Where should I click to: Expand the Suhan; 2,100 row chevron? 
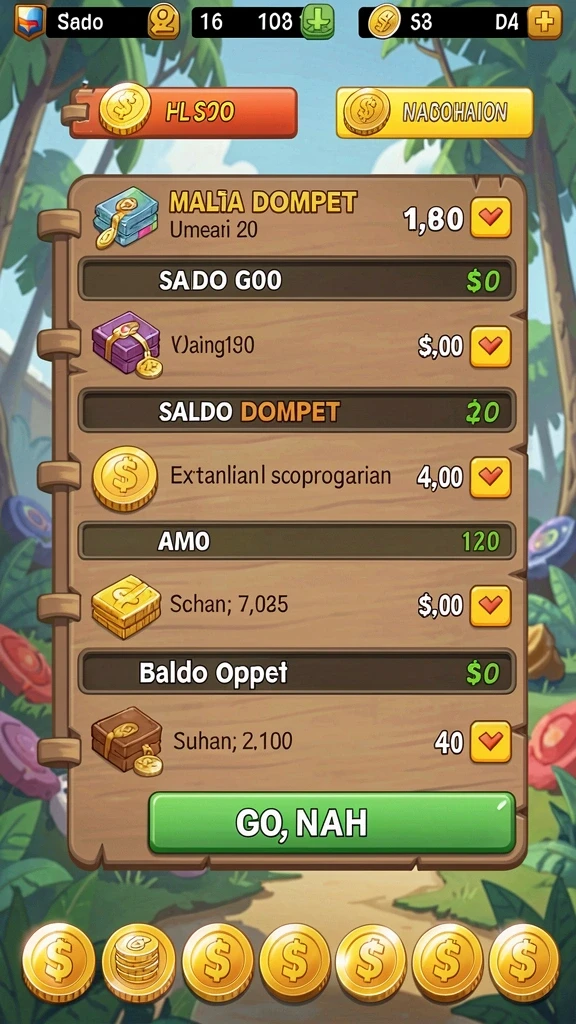490,741
